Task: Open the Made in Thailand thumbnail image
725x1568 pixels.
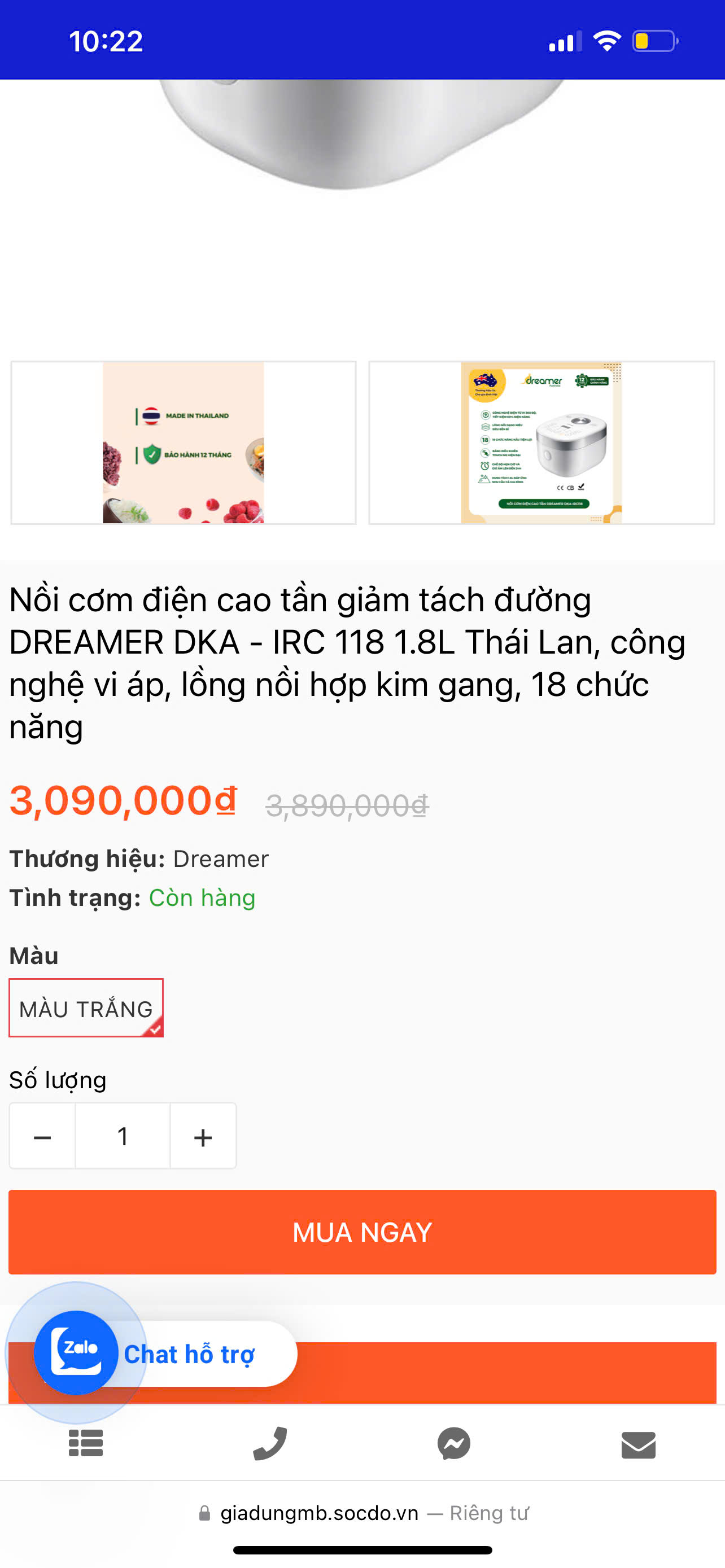Action: pos(184,443)
